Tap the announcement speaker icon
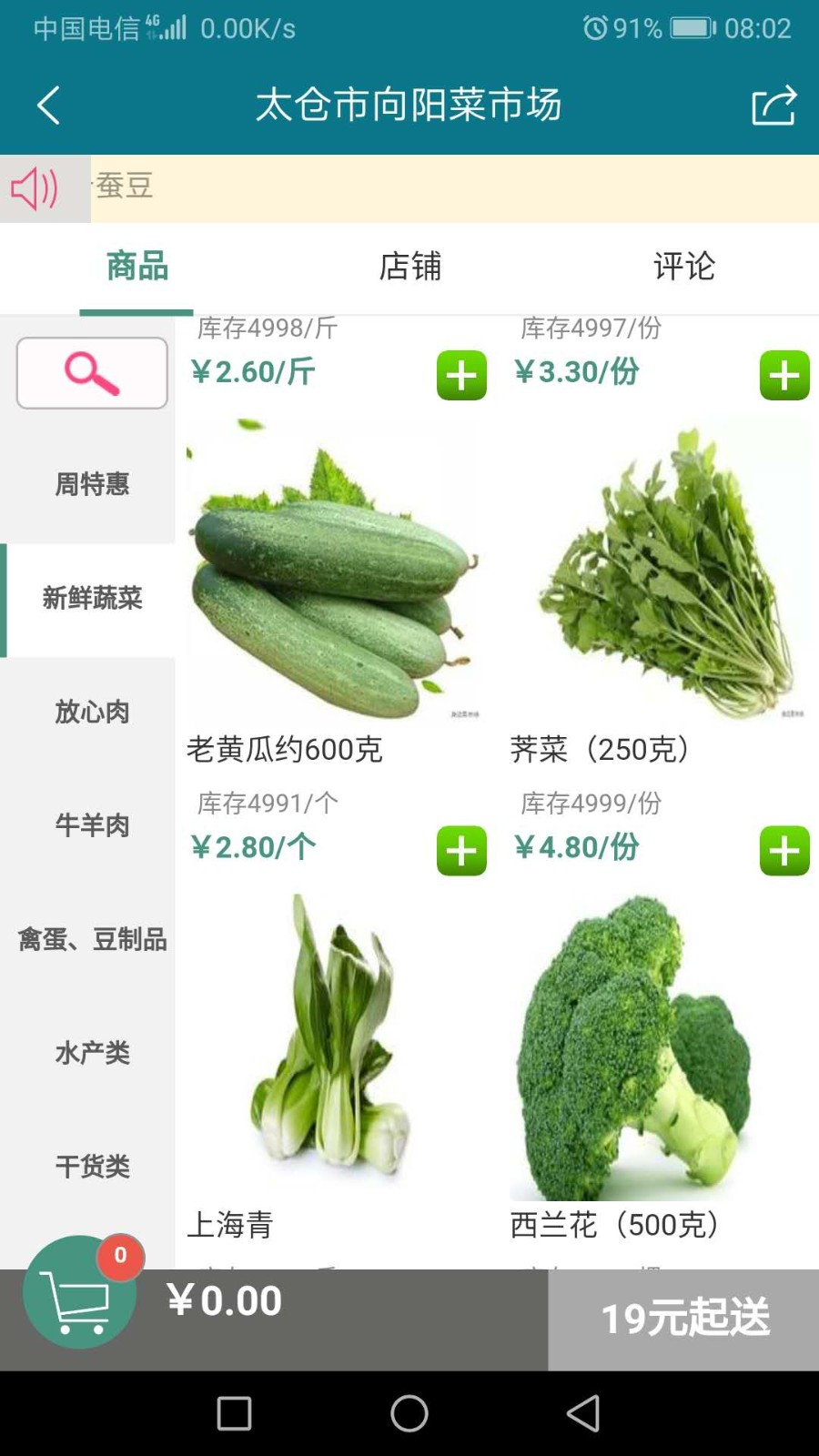Viewport: 819px width, 1456px height. point(34,188)
